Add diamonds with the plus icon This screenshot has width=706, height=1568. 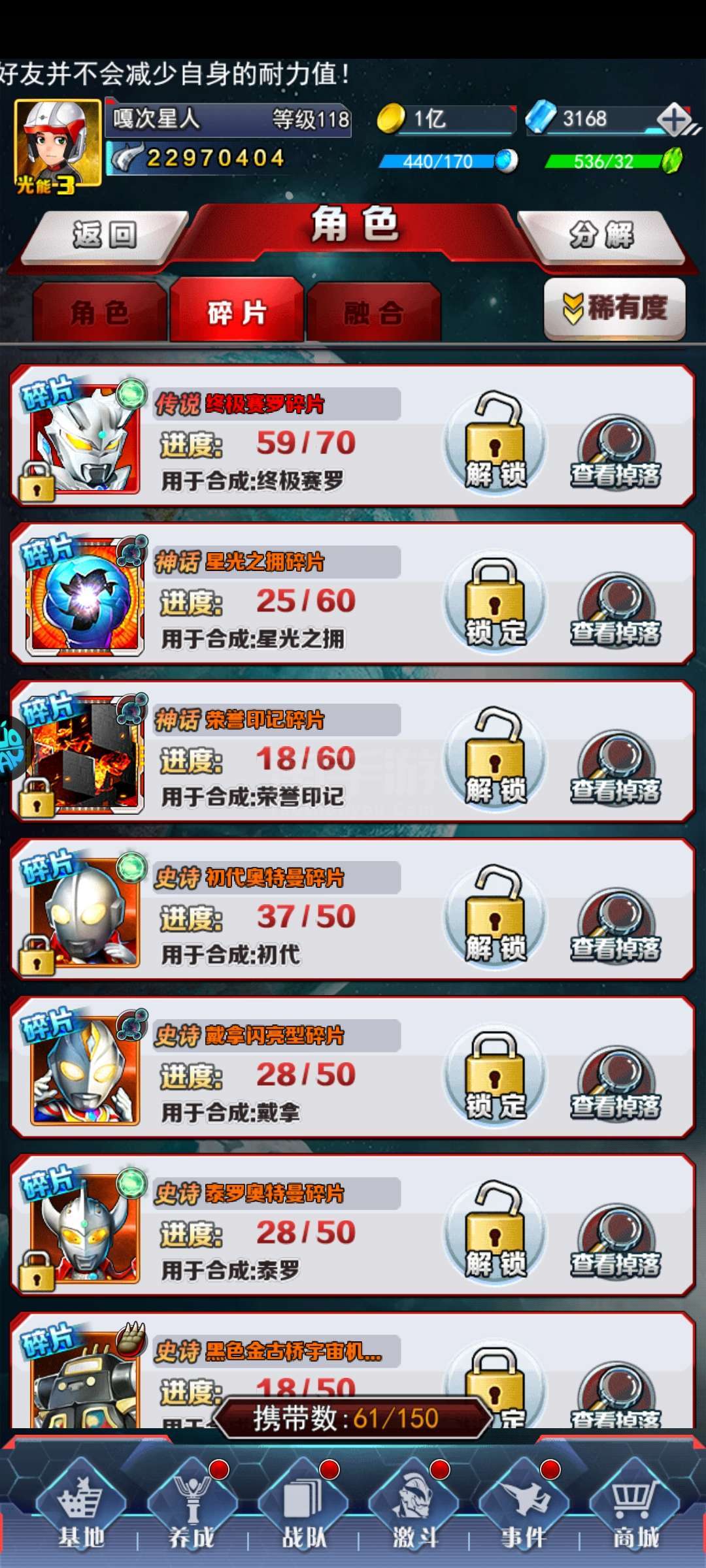coord(675,120)
